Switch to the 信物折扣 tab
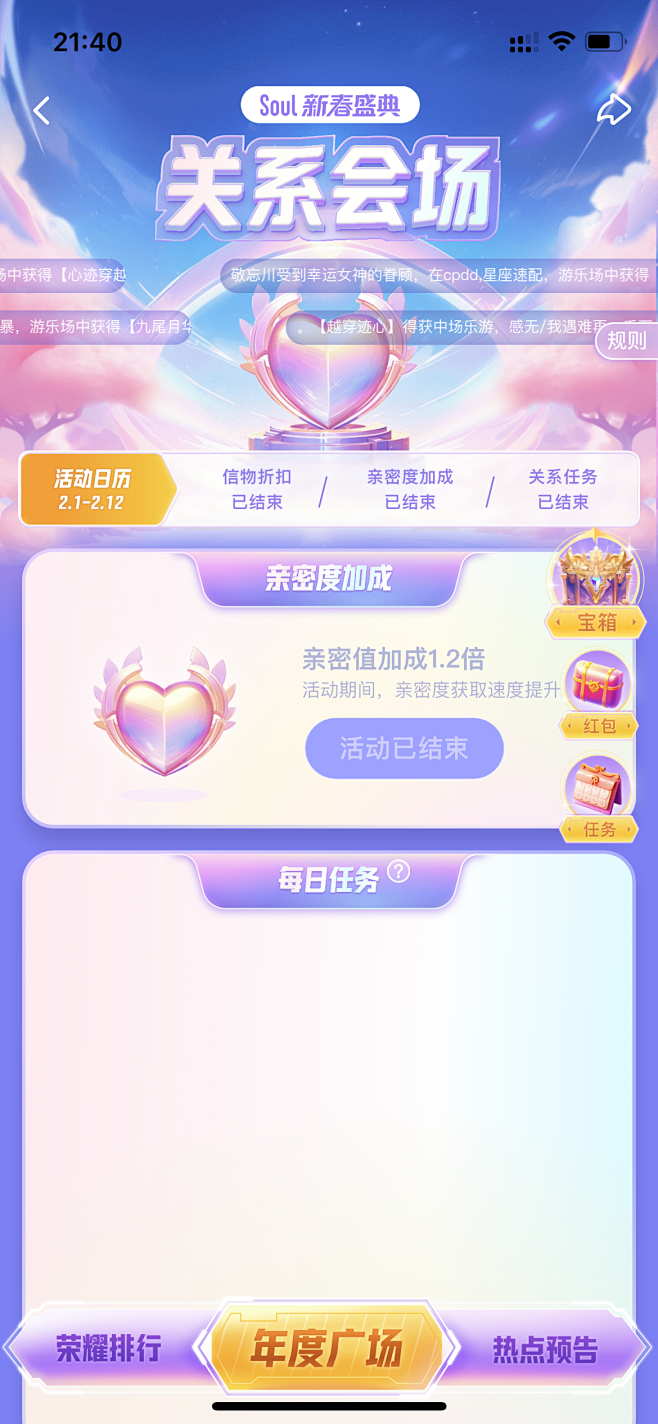 257,489
